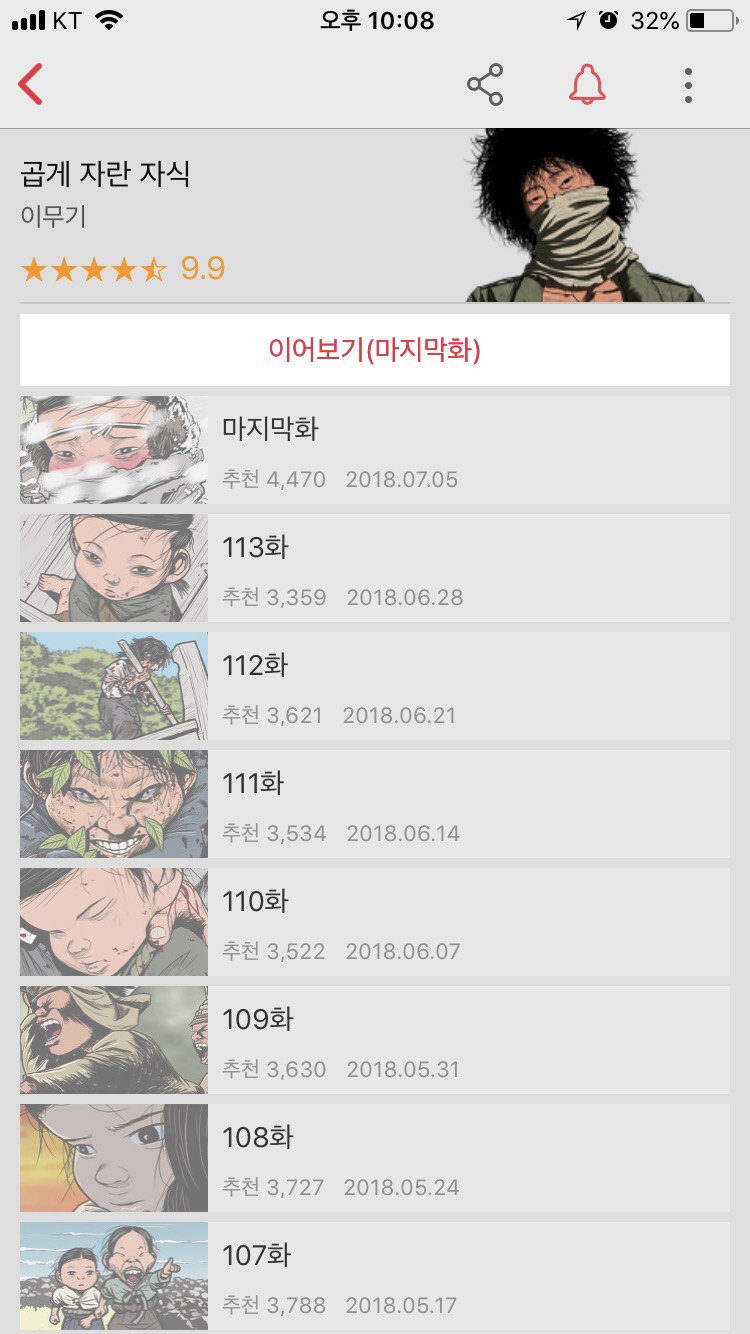Tap the 마지막화 episode thumbnail image
The height and width of the screenshot is (1334, 750).
112,450
